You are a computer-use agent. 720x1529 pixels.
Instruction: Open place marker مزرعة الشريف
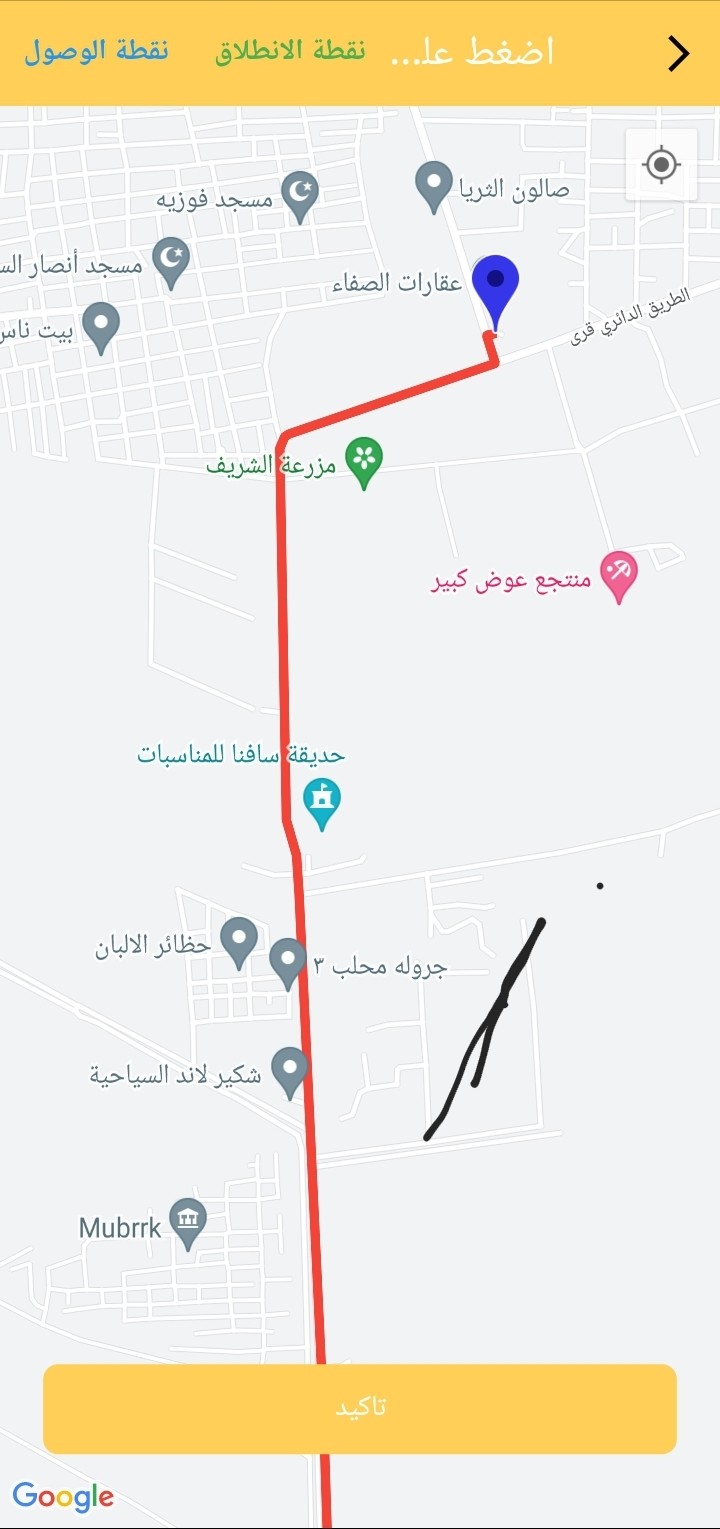364,463
